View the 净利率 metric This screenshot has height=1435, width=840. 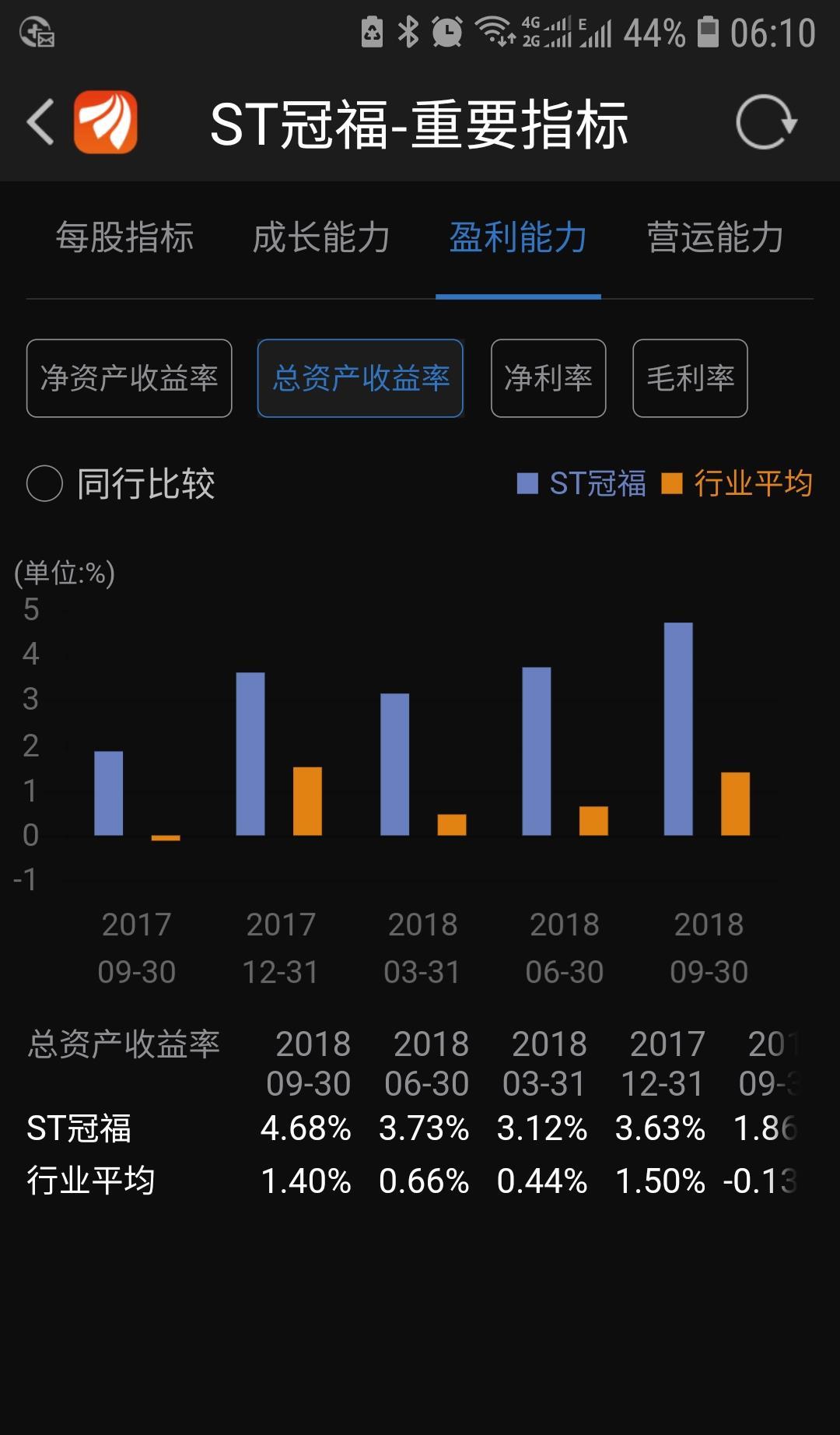[548, 378]
